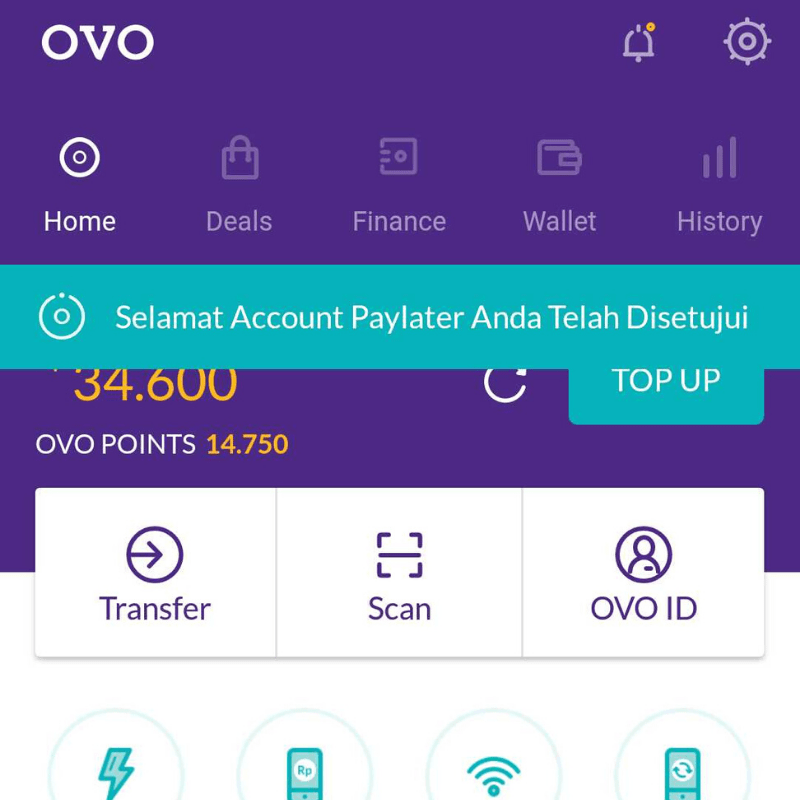Go to the Deals tab
Screen dimensions: 800x800
239,185
